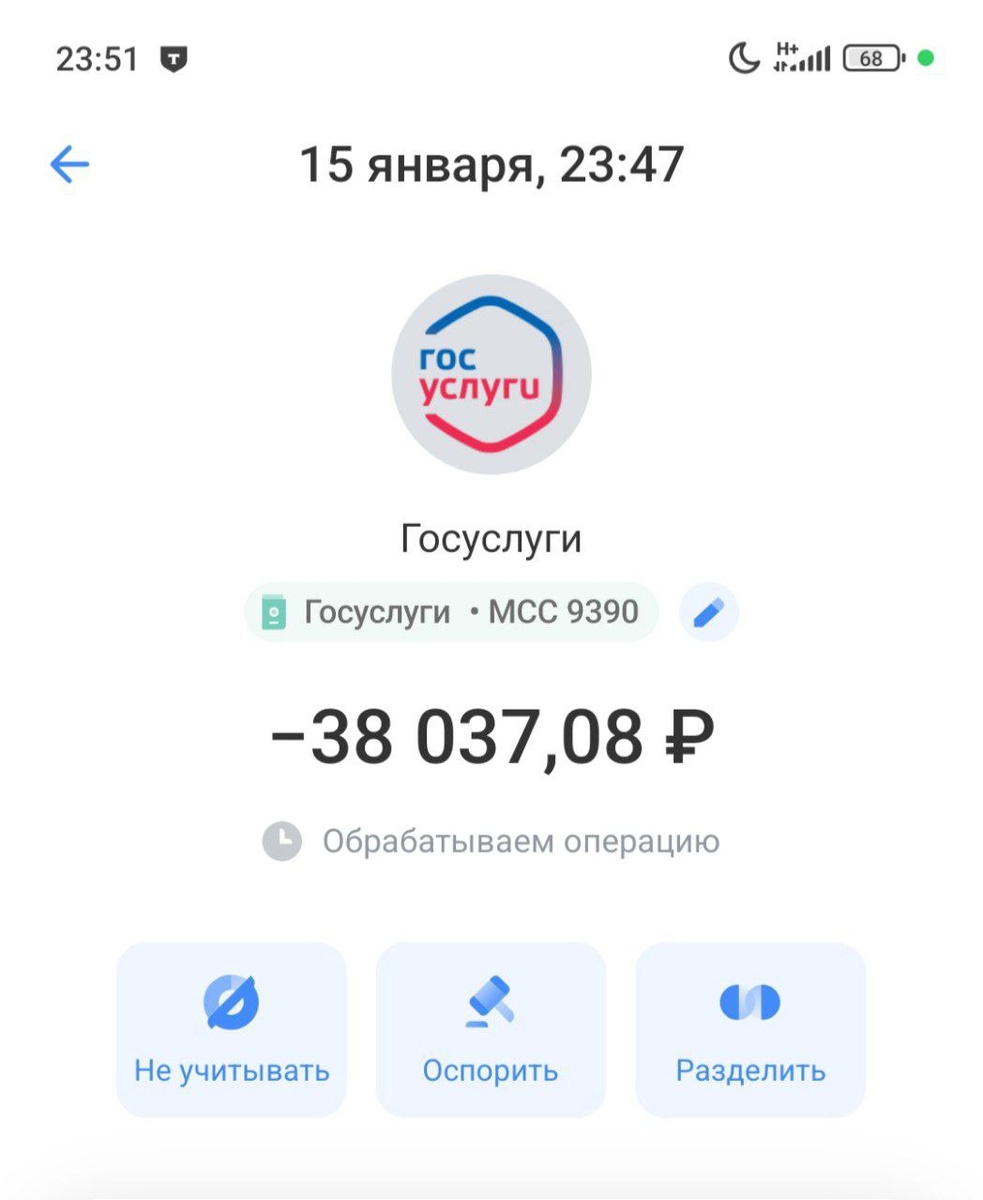Tap the transaction amount −38 037,08 ₽
This screenshot has height=1200, width=983.
pos(491,737)
